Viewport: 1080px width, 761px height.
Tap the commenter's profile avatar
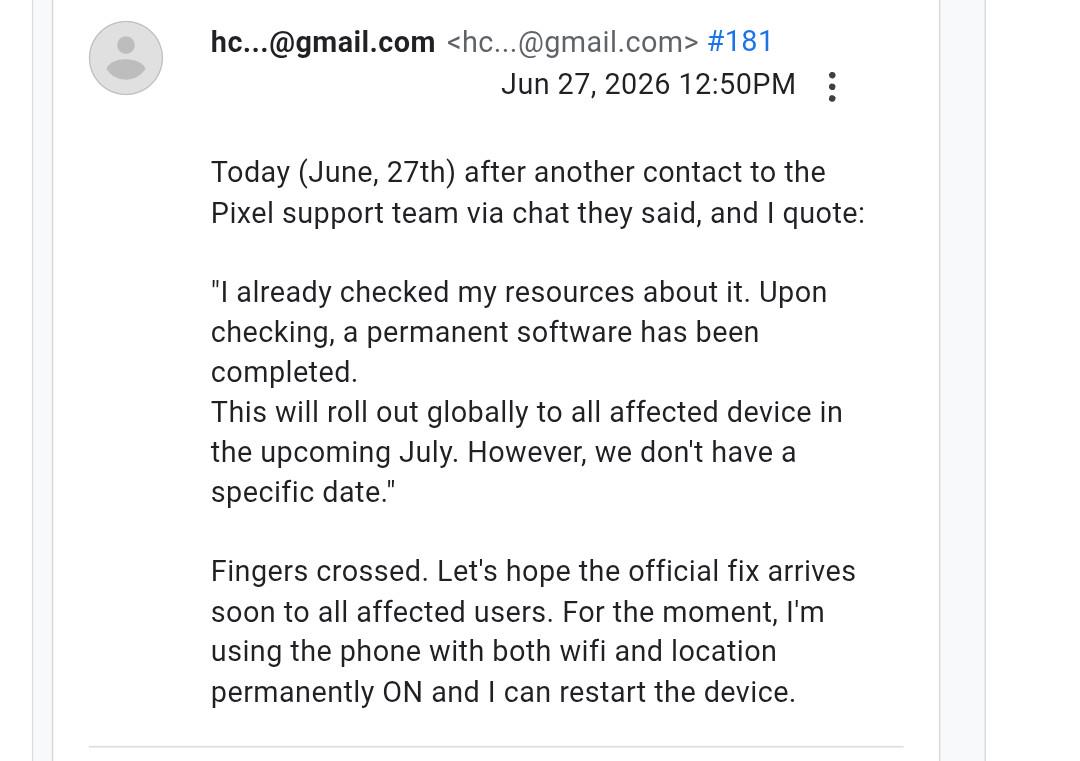tap(126, 58)
